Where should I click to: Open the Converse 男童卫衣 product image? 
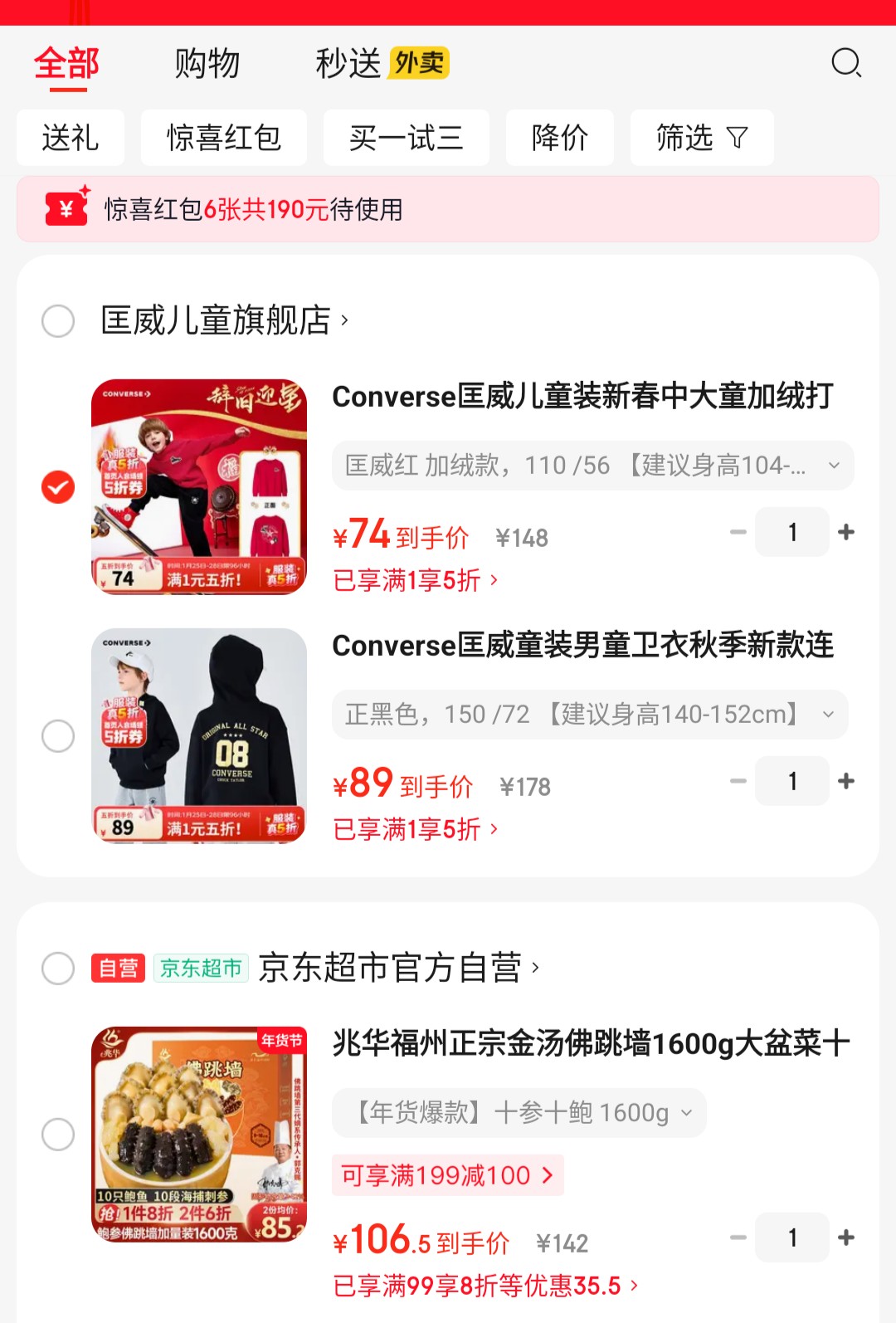coord(199,736)
